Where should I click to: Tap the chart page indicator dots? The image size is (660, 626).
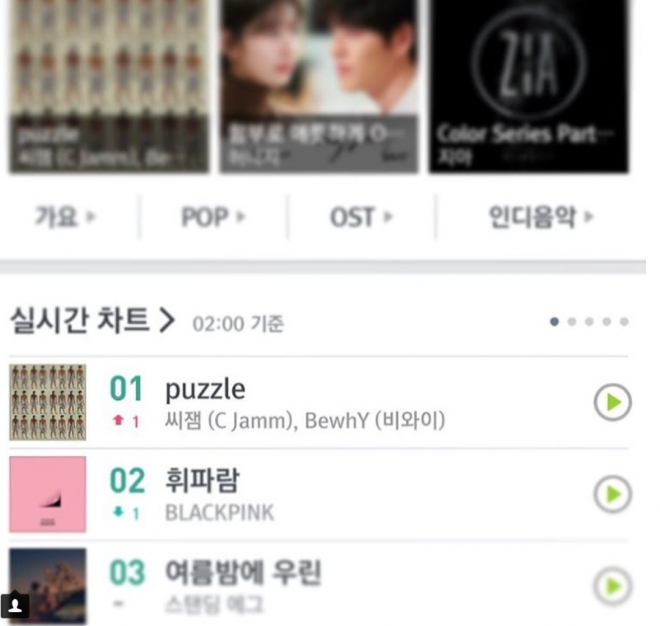point(590,322)
